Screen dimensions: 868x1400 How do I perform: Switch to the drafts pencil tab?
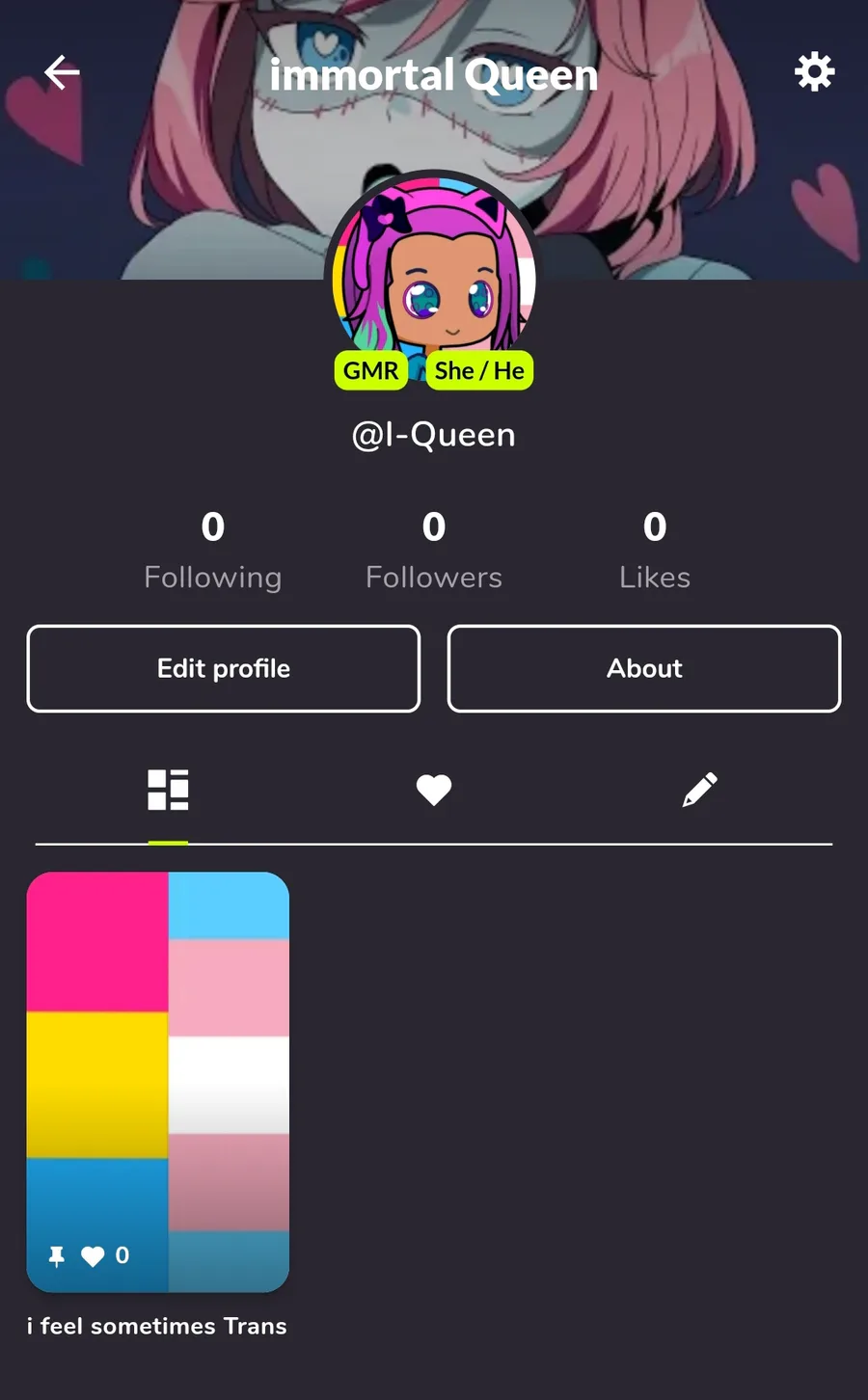[x=700, y=790]
